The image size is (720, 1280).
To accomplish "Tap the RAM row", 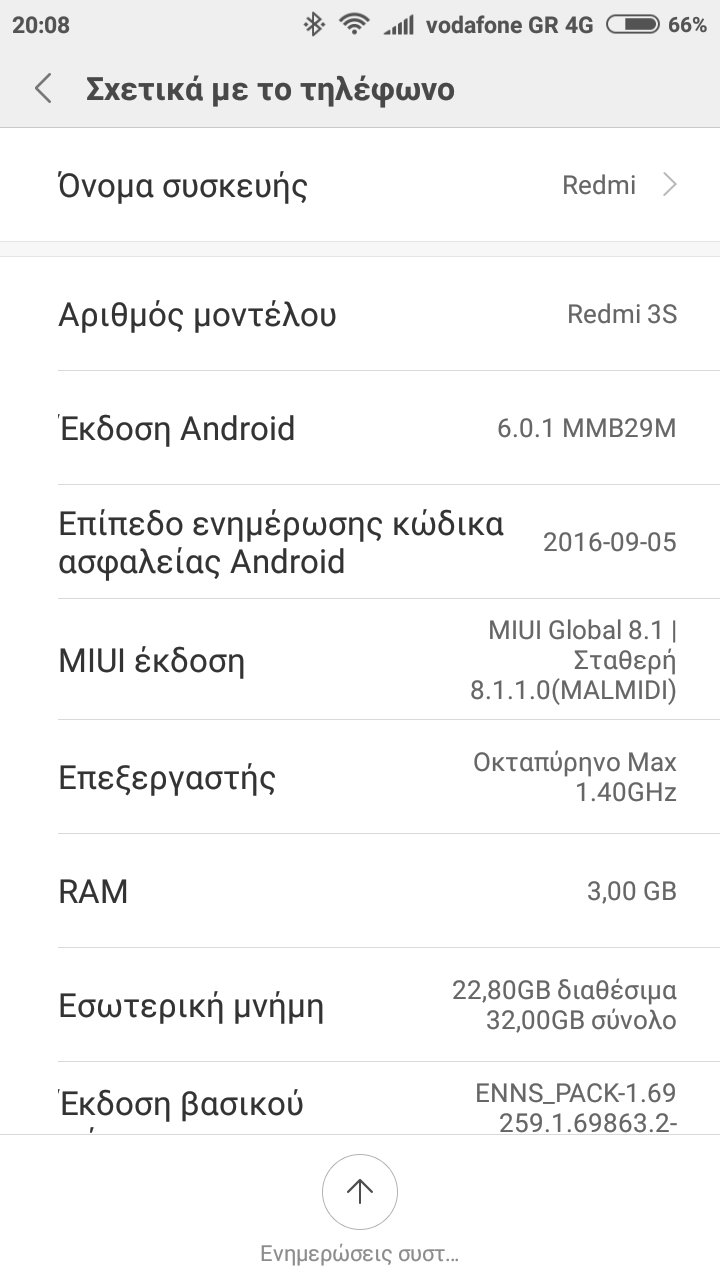I will 360,891.
